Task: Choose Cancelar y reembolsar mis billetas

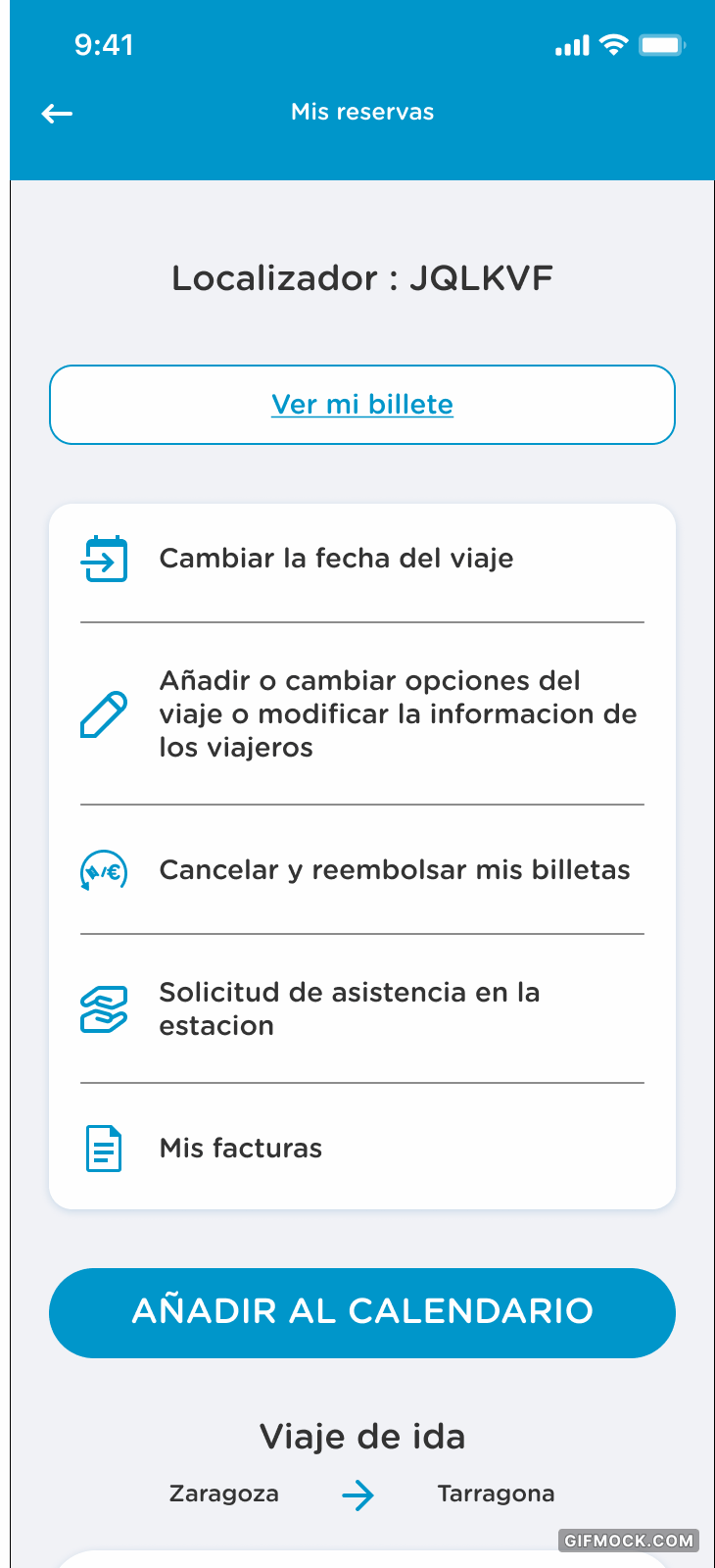Action: click(362, 870)
